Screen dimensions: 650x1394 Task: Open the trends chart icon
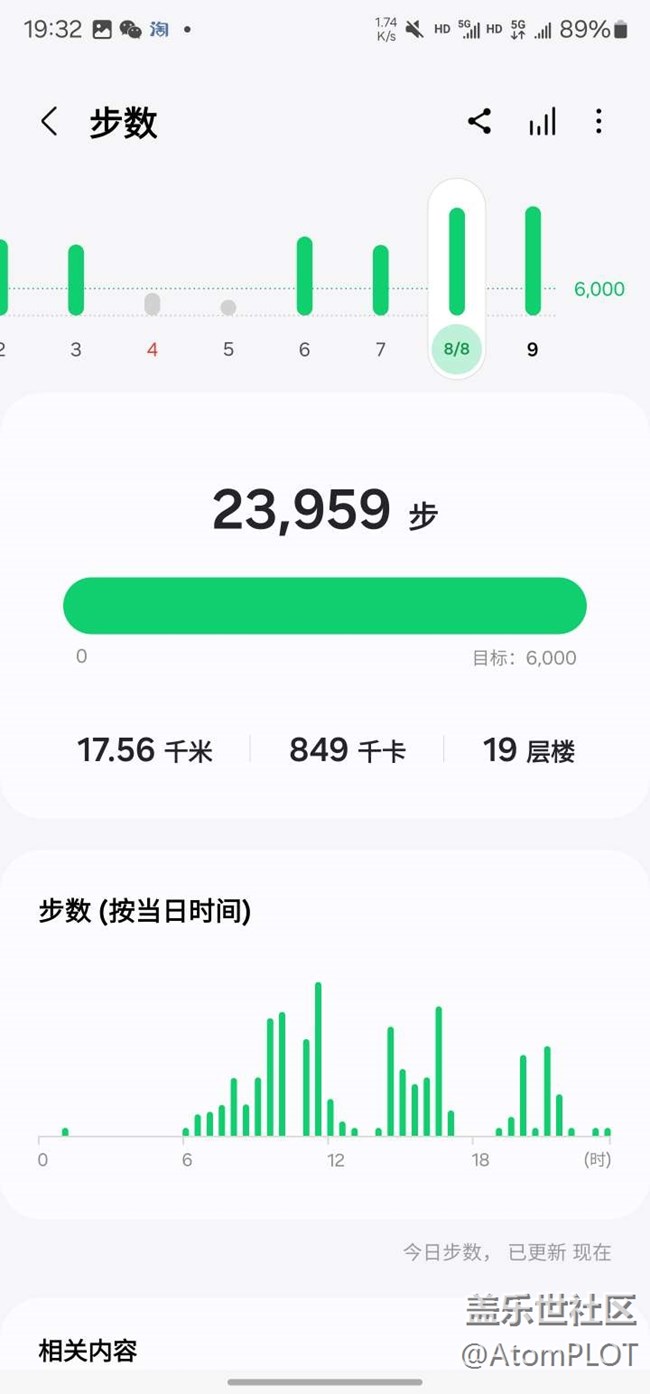click(x=542, y=122)
